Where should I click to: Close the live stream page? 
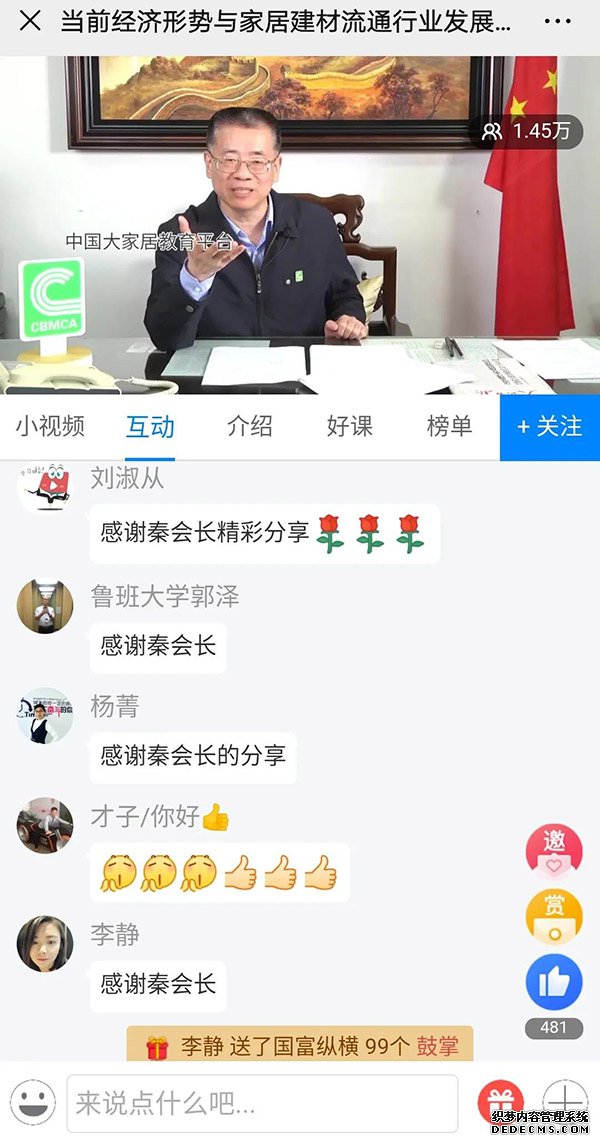click(30, 21)
